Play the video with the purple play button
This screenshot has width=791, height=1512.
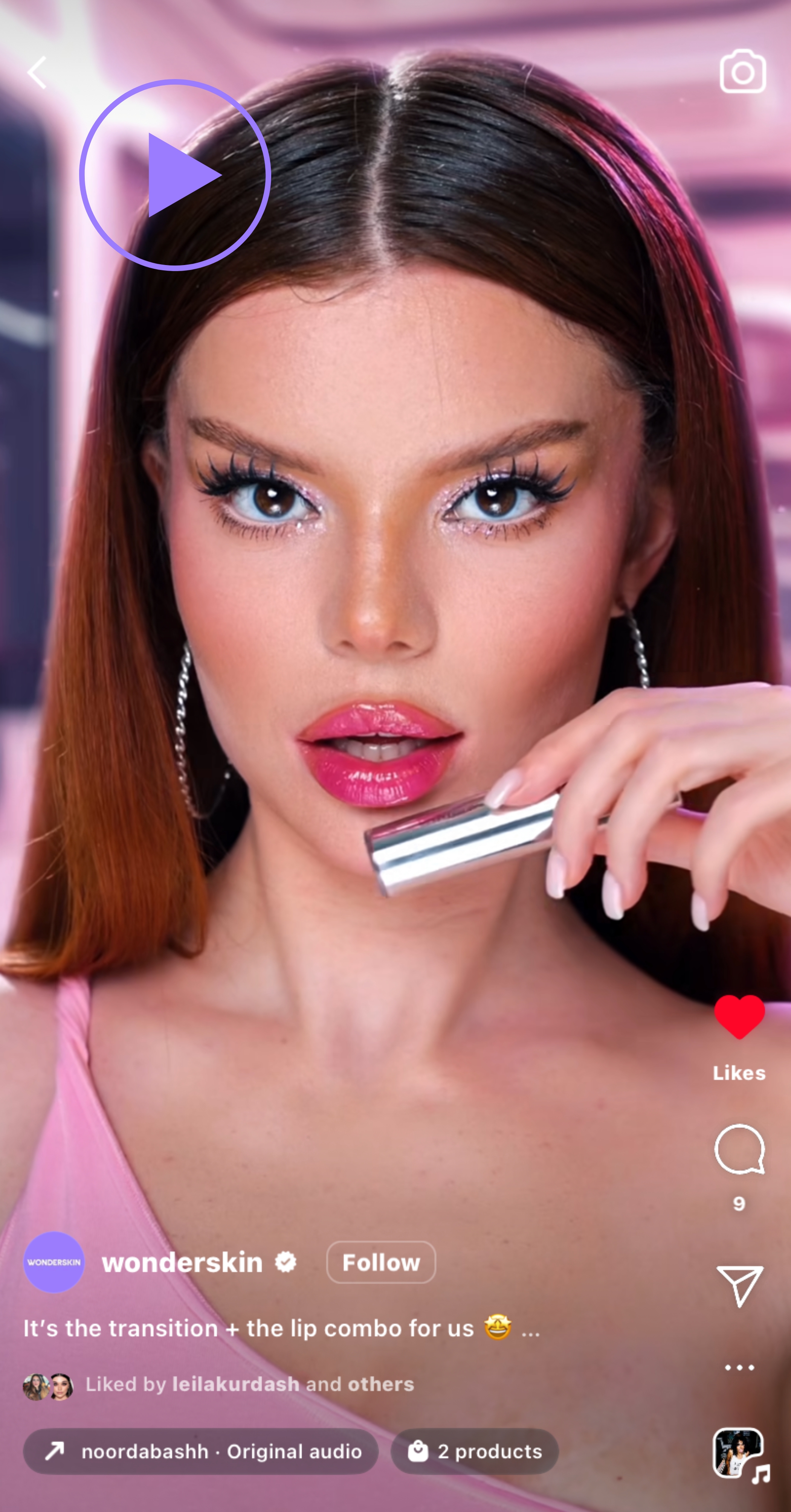tap(175, 175)
